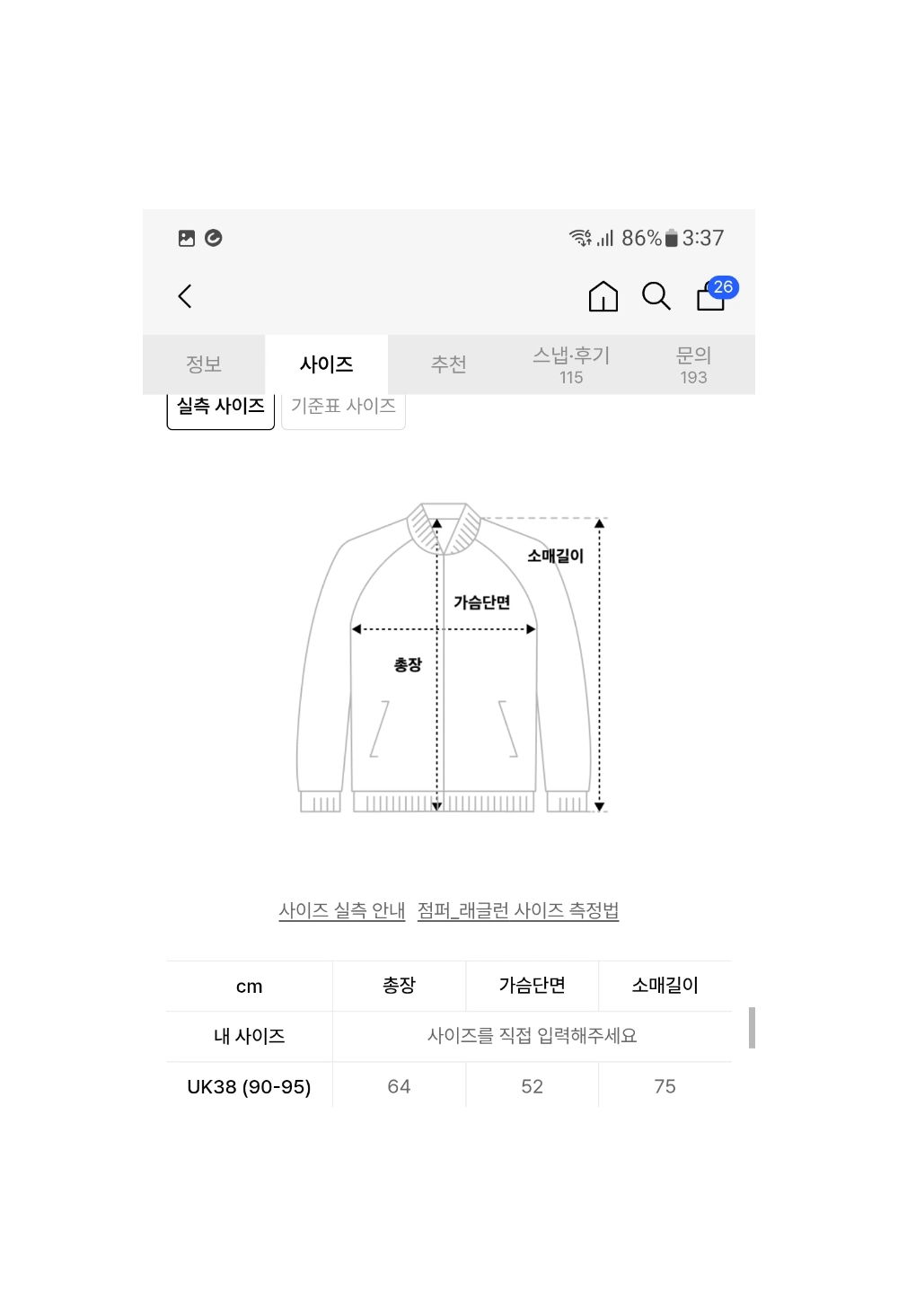The image size is (898, 1316).
Task: Open the 사이즈 실측 안내 link
Action: [x=341, y=910]
